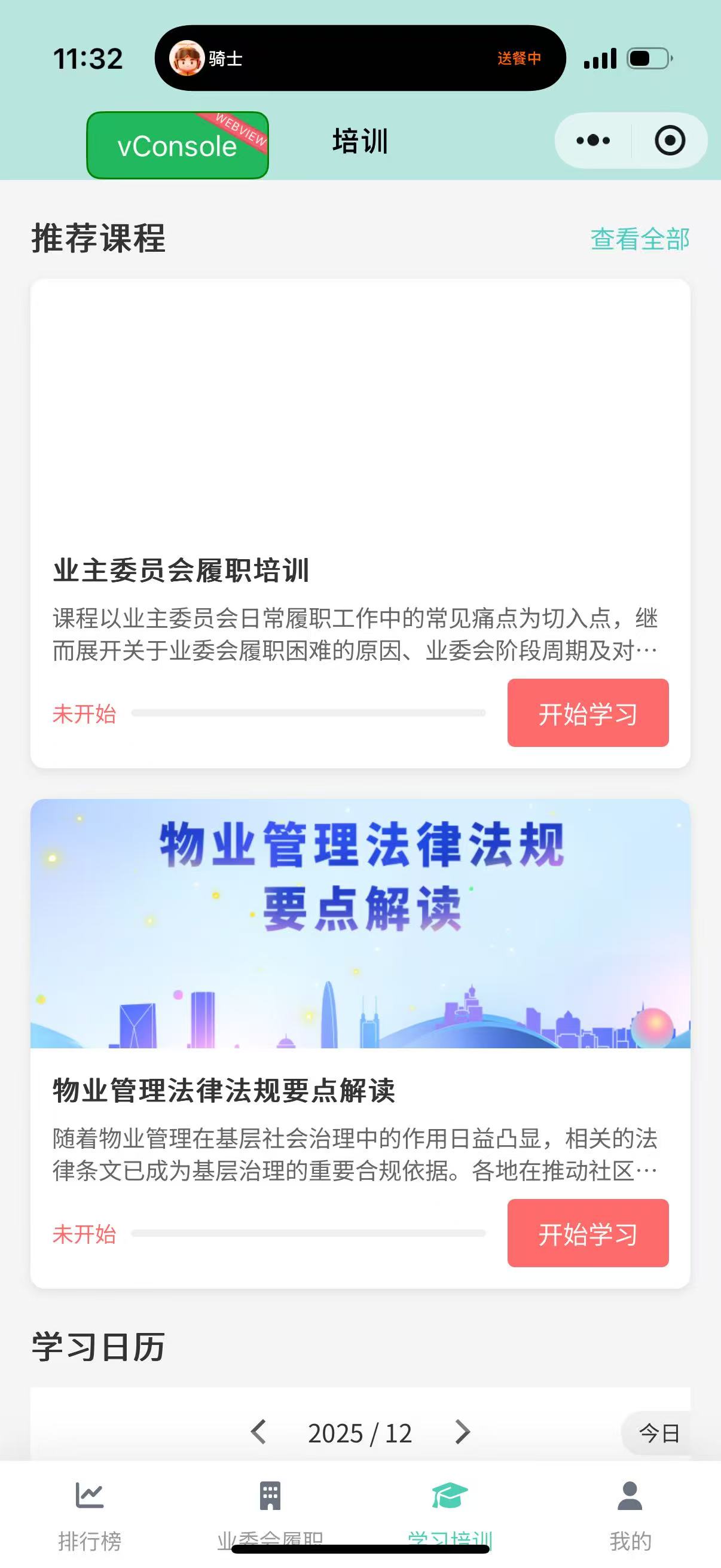Image resolution: width=721 pixels, height=1568 pixels.
Task: Open the three-dot more options menu
Action: 589,140
